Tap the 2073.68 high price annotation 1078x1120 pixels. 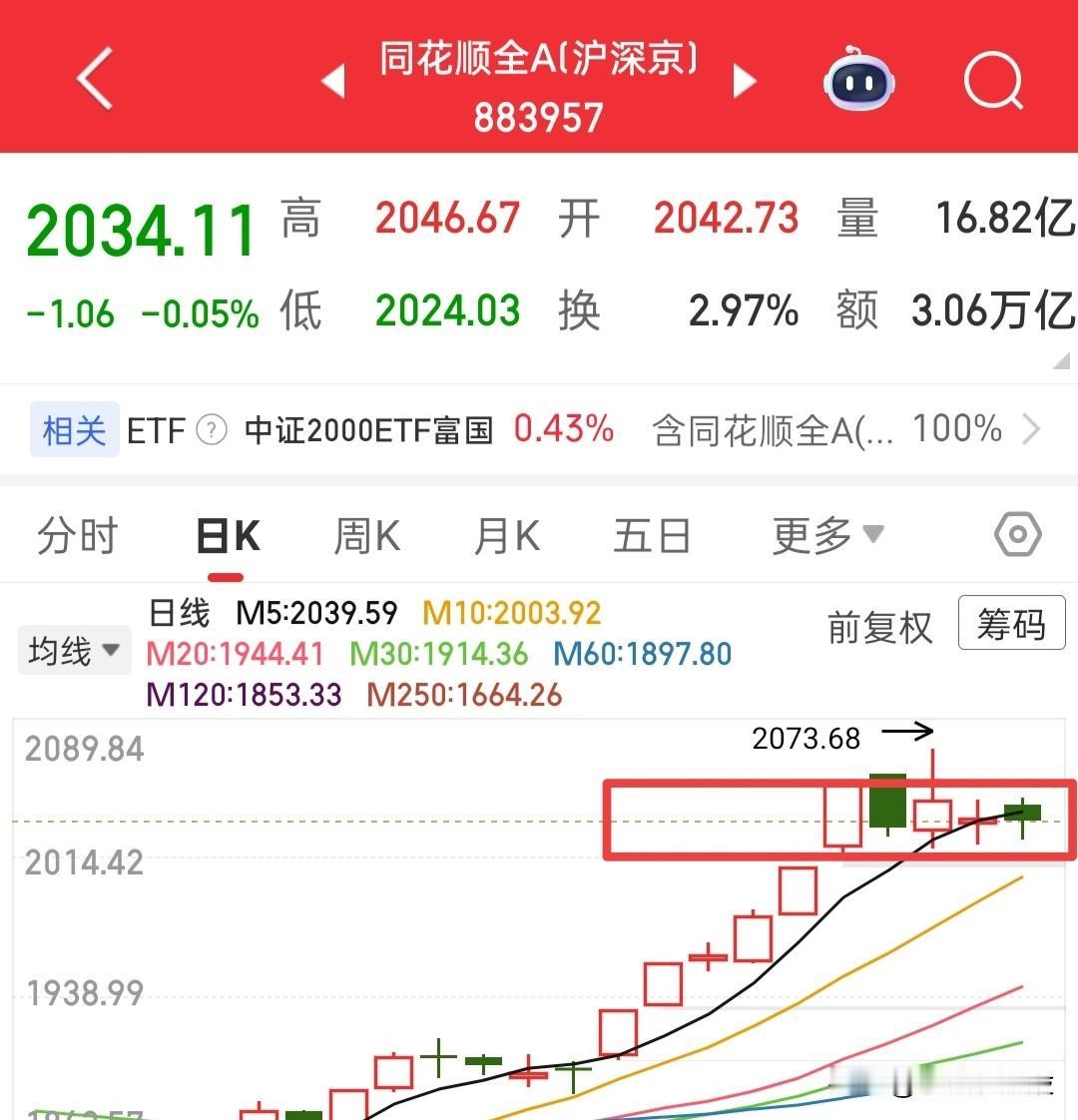807,739
